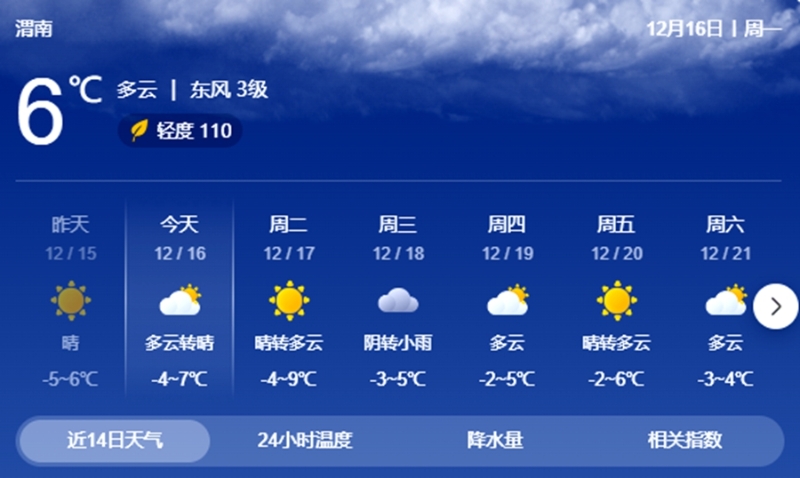View 周四 12/19 forecast

507,300
